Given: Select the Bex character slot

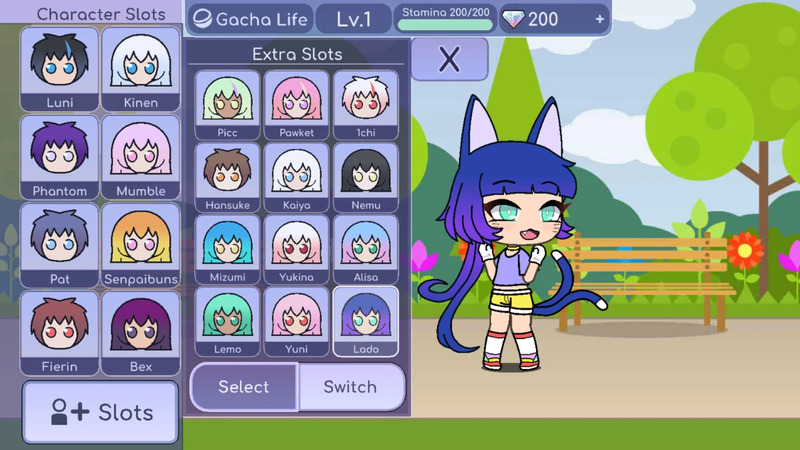Looking at the screenshot, I should click(141, 332).
